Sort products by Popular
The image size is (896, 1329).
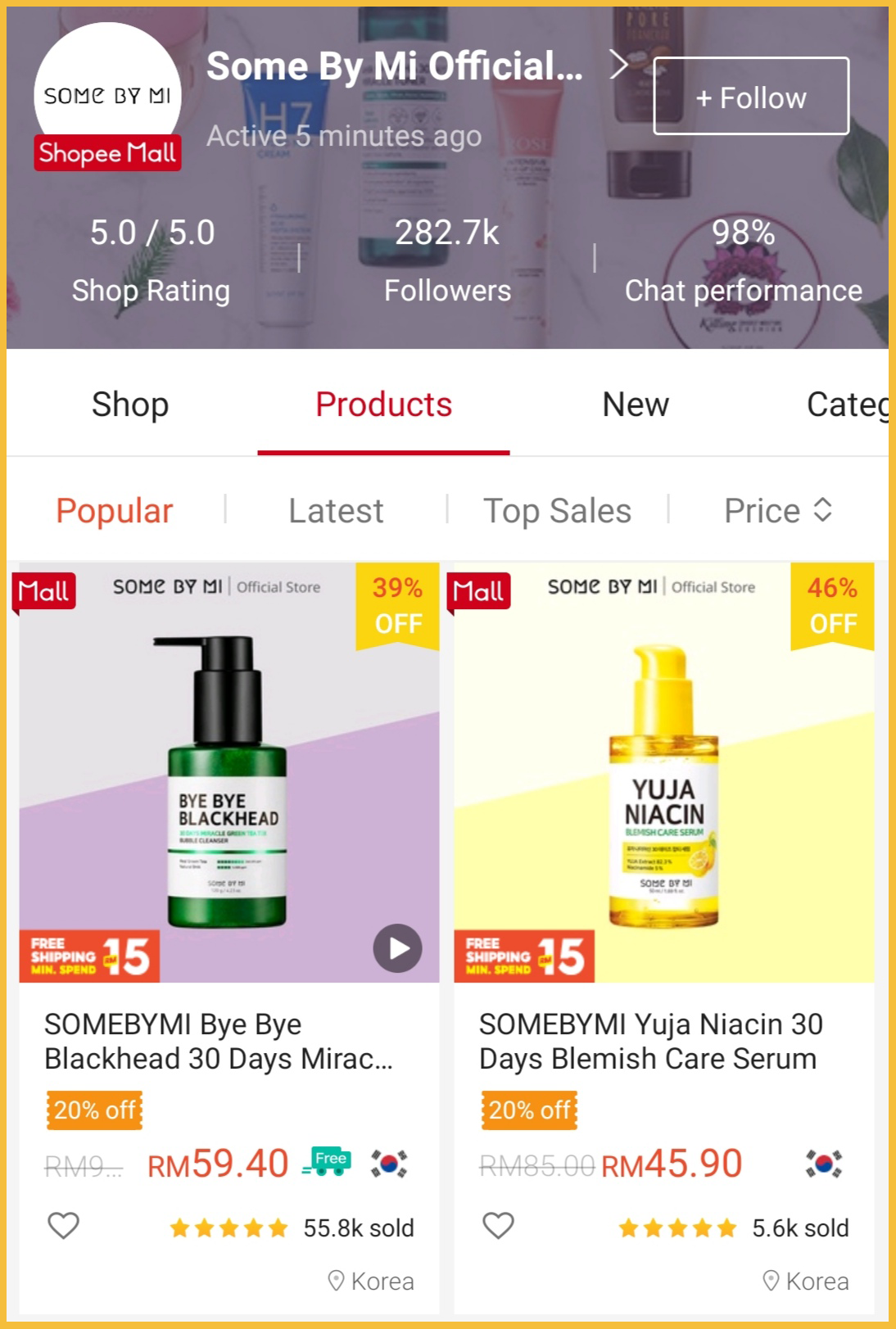(x=115, y=511)
